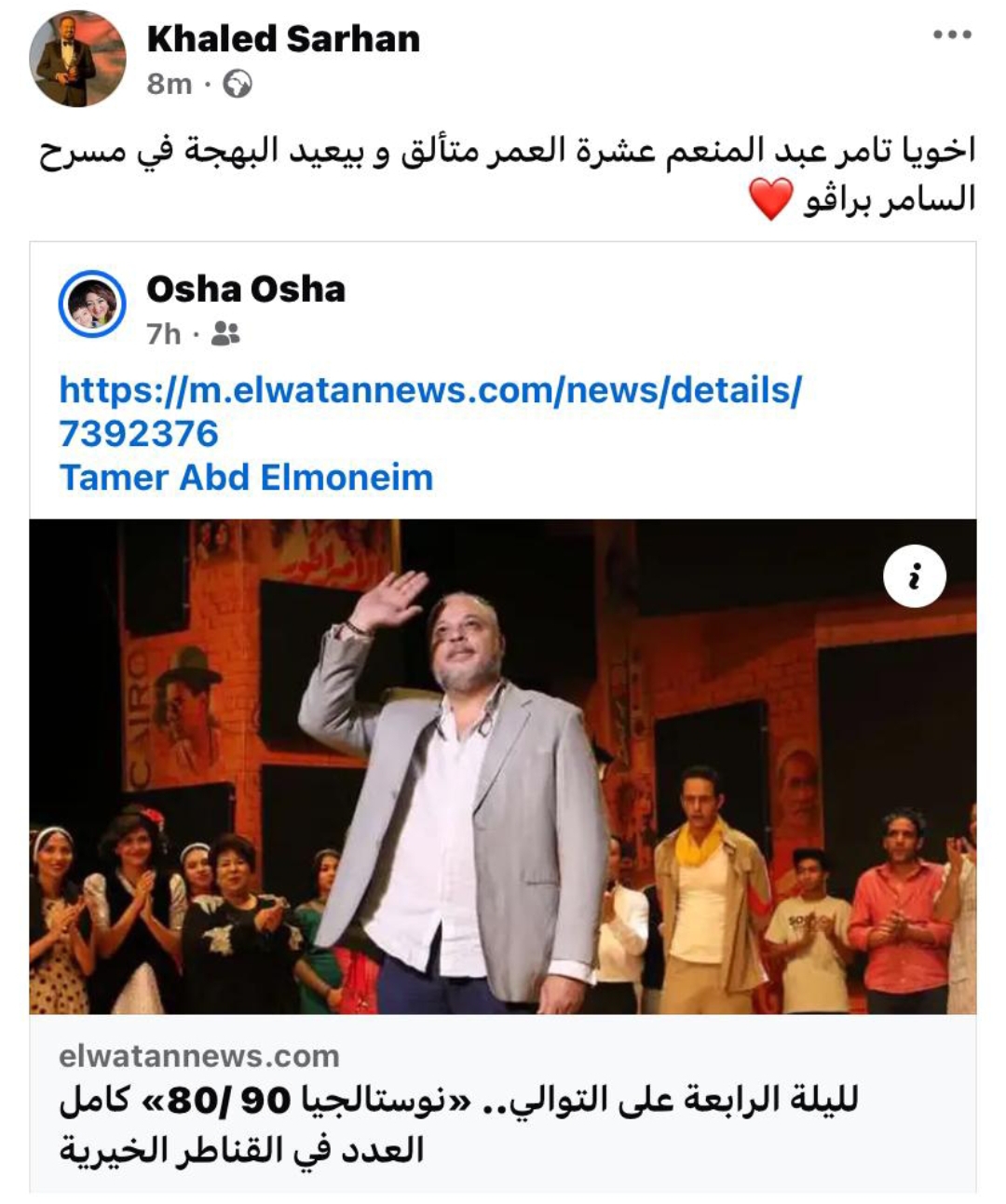The width and height of the screenshot is (1006, 1204).
Task: Open the elwatannews.com details URL link
Action: [x=429, y=411]
